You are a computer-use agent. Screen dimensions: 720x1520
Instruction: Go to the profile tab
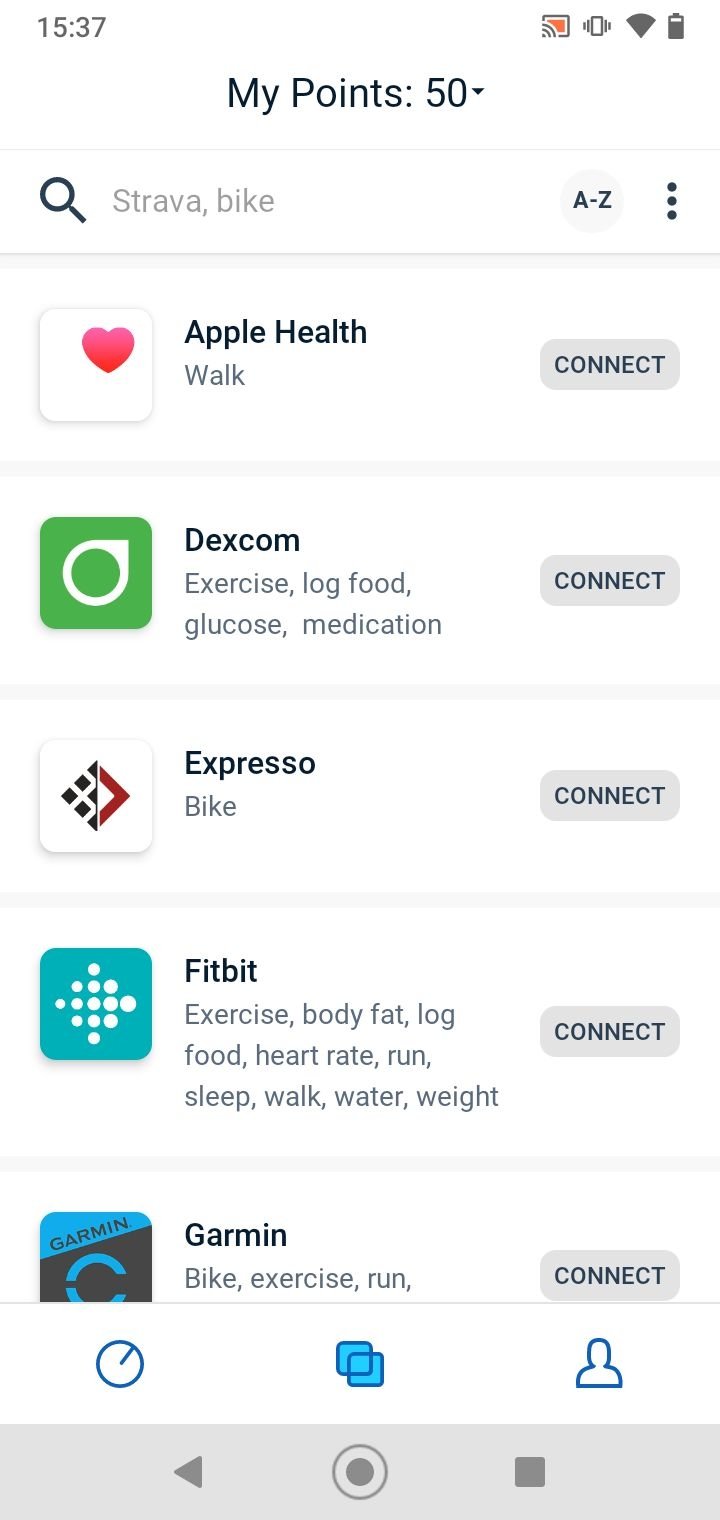point(599,1364)
